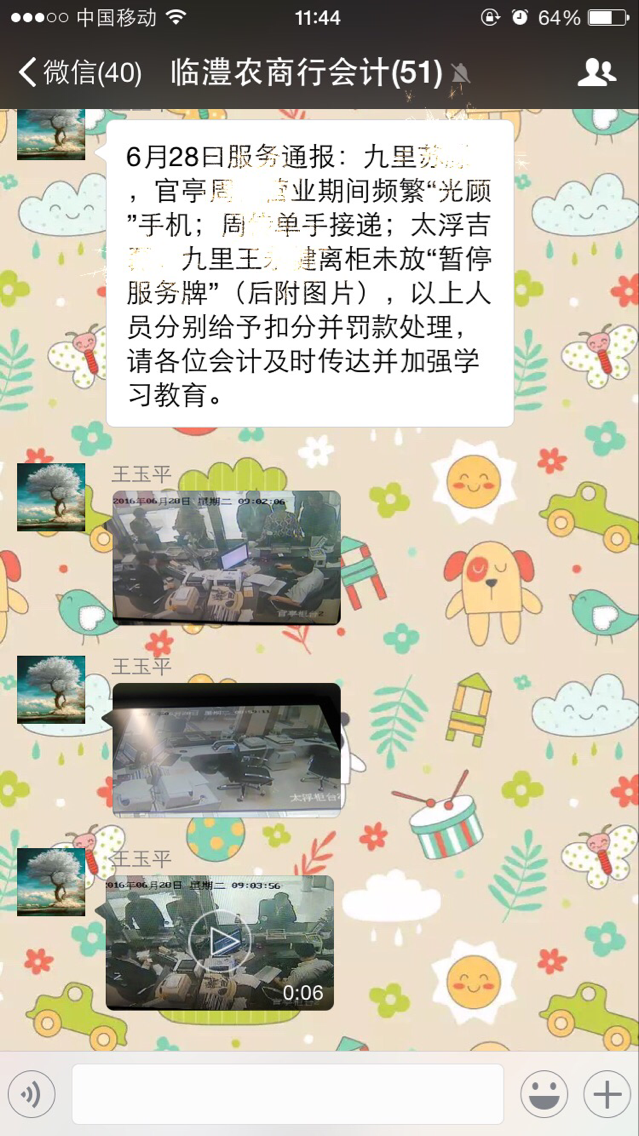This screenshot has width=639, height=1136.
Task: Go back to the 微信 chat list
Action: pos(80,73)
